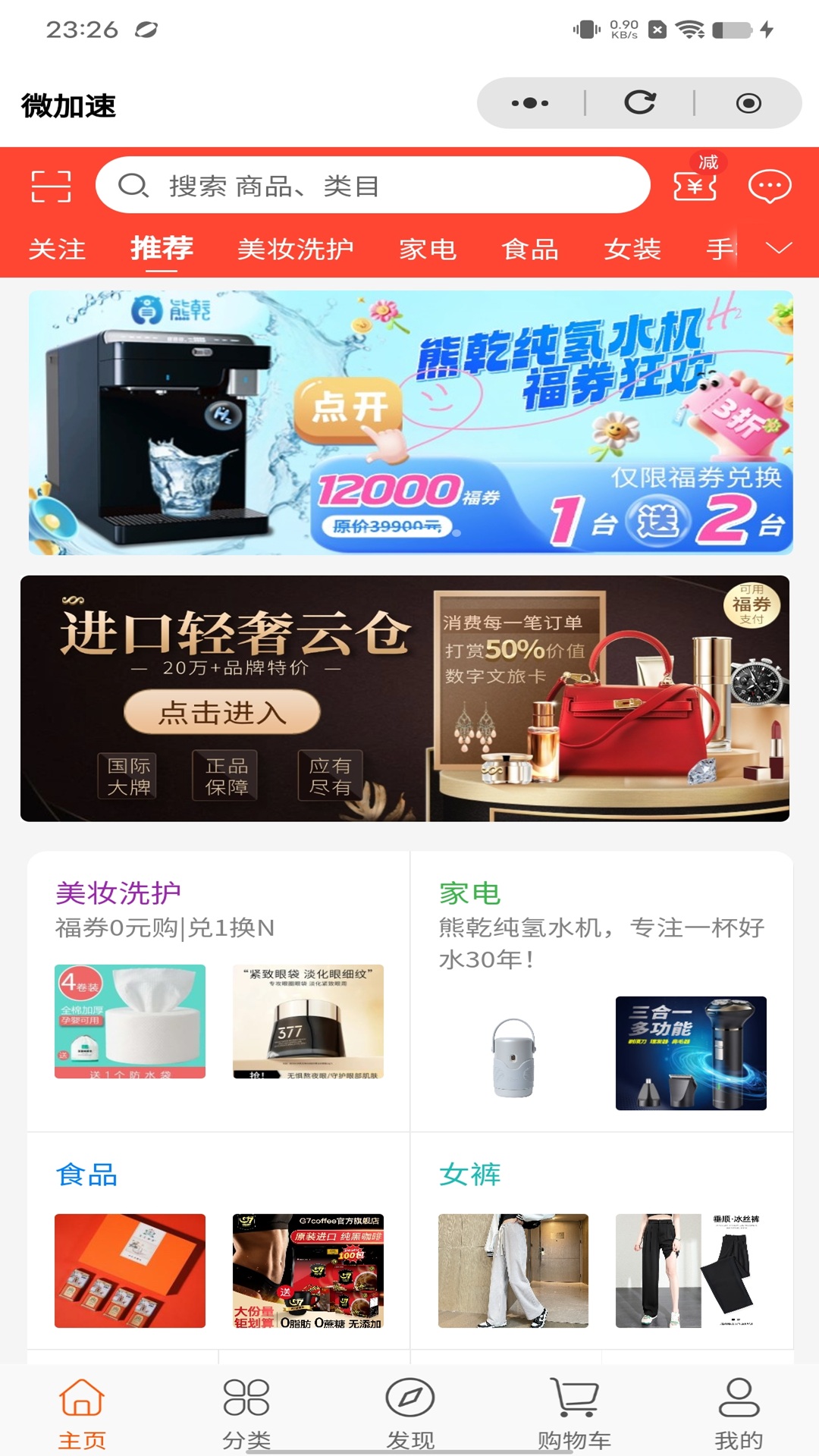Tap the search box for products
Viewport: 819px width, 1456px height.
pyautogui.click(x=373, y=185)
